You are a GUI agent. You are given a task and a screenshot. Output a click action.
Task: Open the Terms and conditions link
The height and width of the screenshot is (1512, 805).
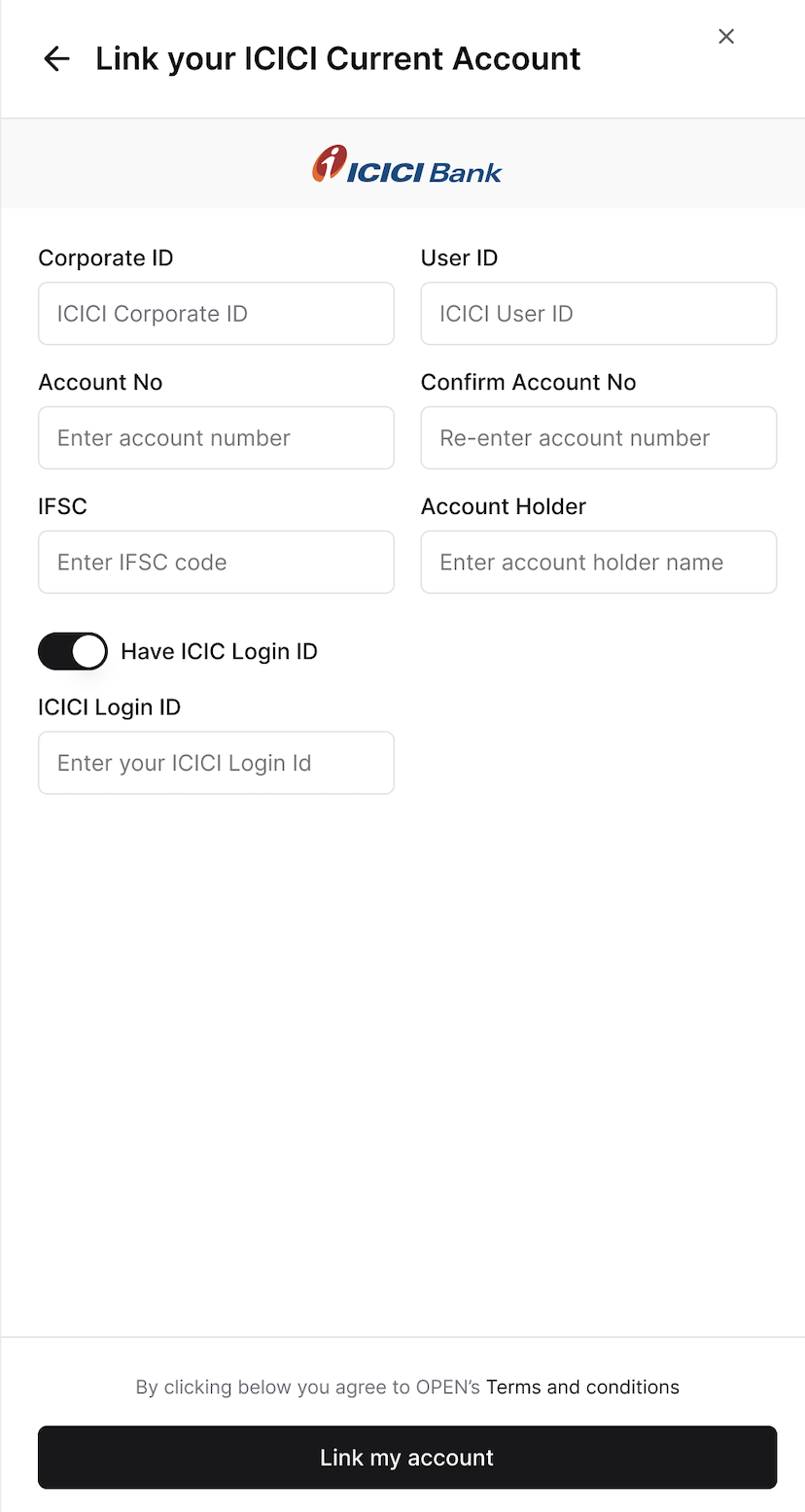582,1387
